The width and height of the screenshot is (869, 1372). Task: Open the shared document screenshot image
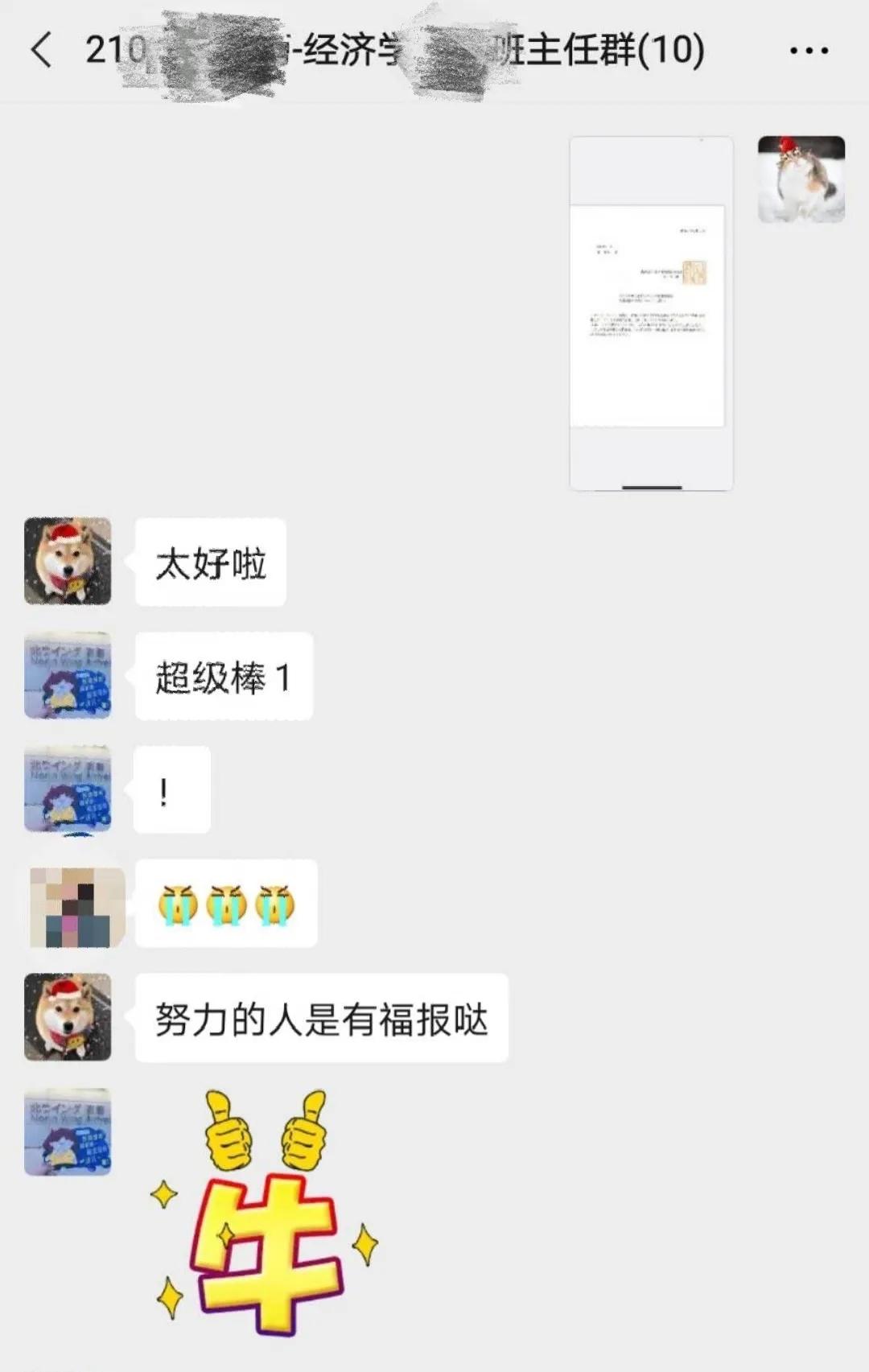coord(651,314)
